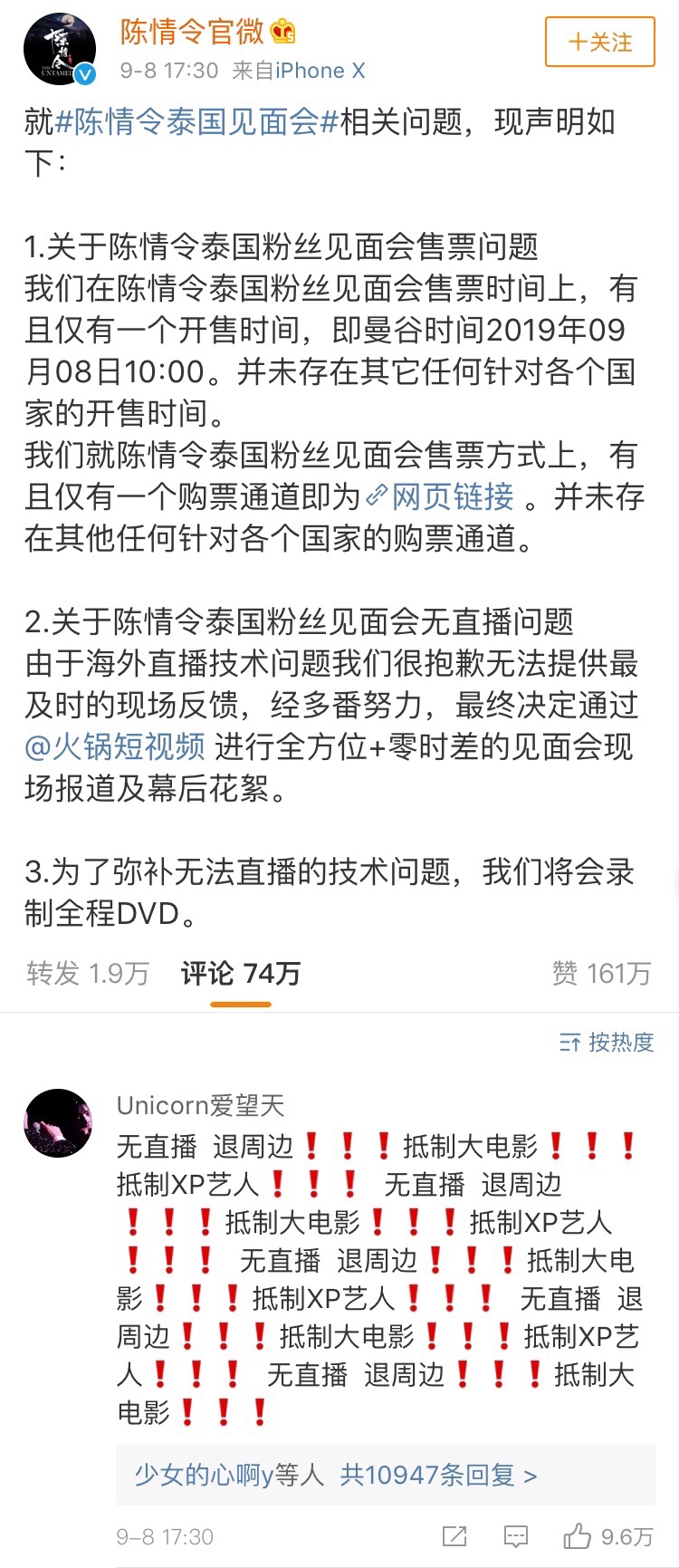Change comment sorting via 按热度
The image size is (679, 1568).
point(607,1043)
